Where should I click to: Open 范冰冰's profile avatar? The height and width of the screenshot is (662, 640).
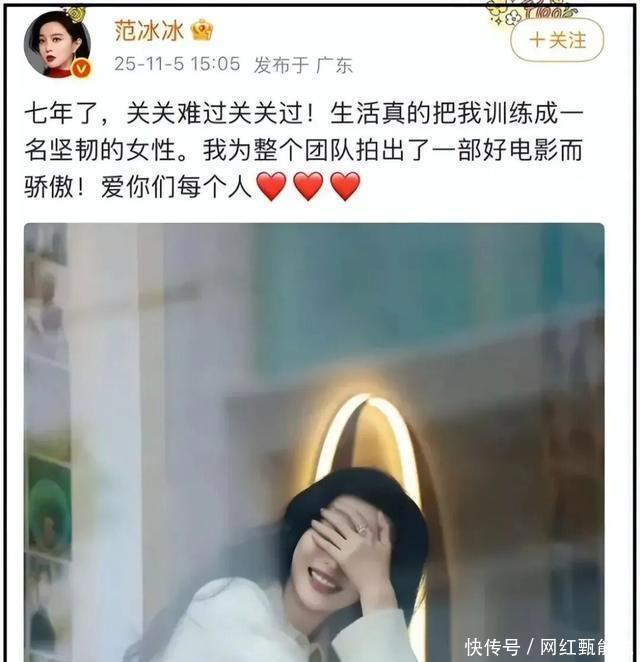pyautogui.click(x=56, y=44)
